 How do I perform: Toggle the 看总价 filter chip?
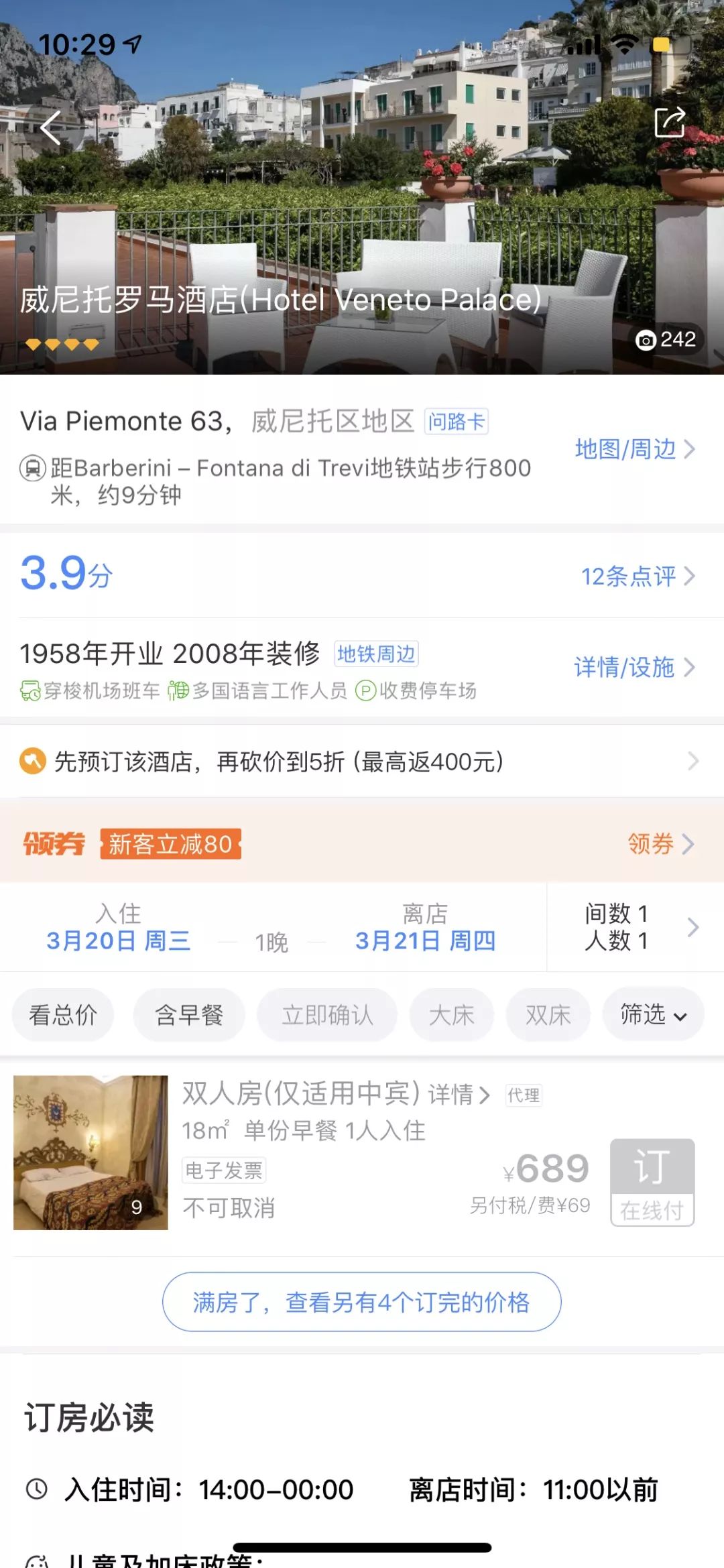click(62, 1015)
